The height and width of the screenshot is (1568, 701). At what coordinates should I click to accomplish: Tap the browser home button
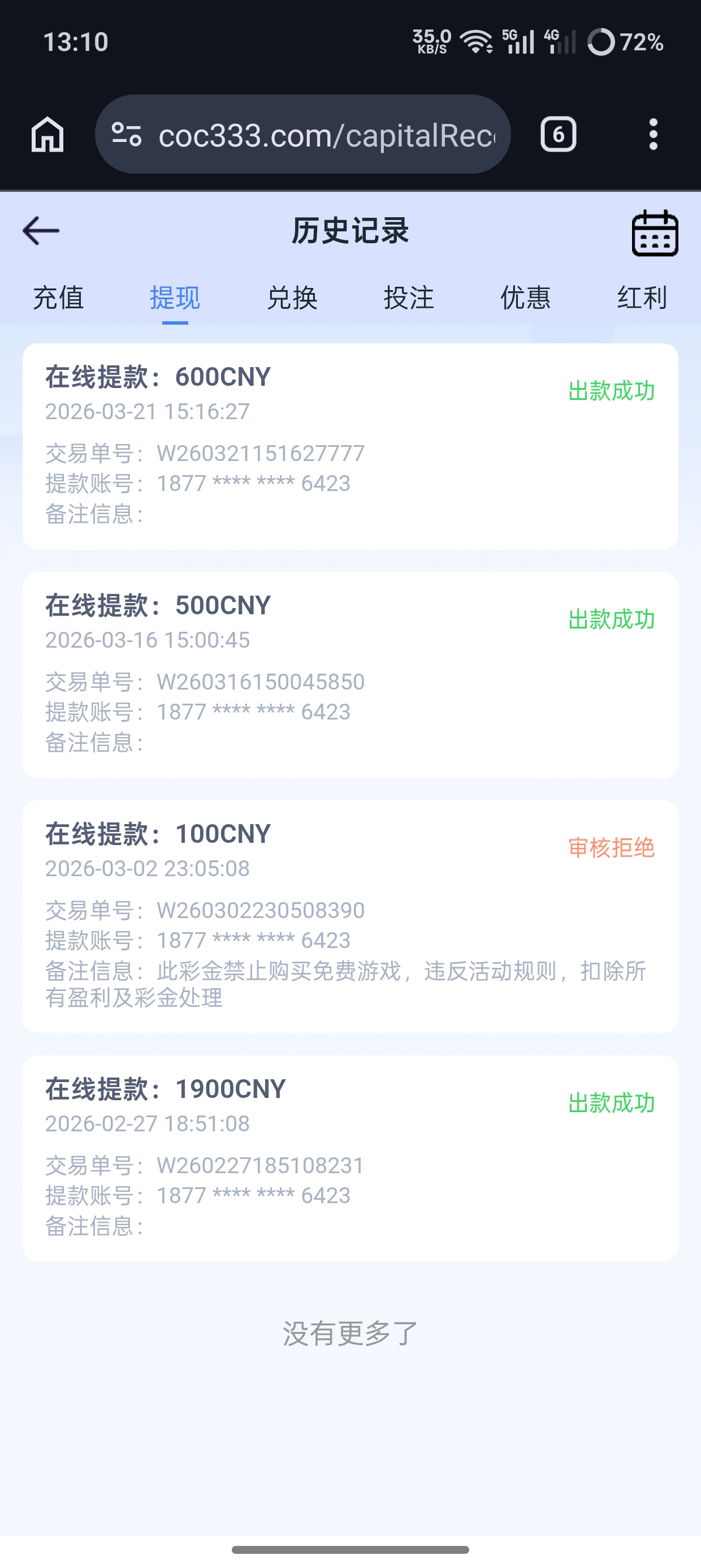point(47,134)
